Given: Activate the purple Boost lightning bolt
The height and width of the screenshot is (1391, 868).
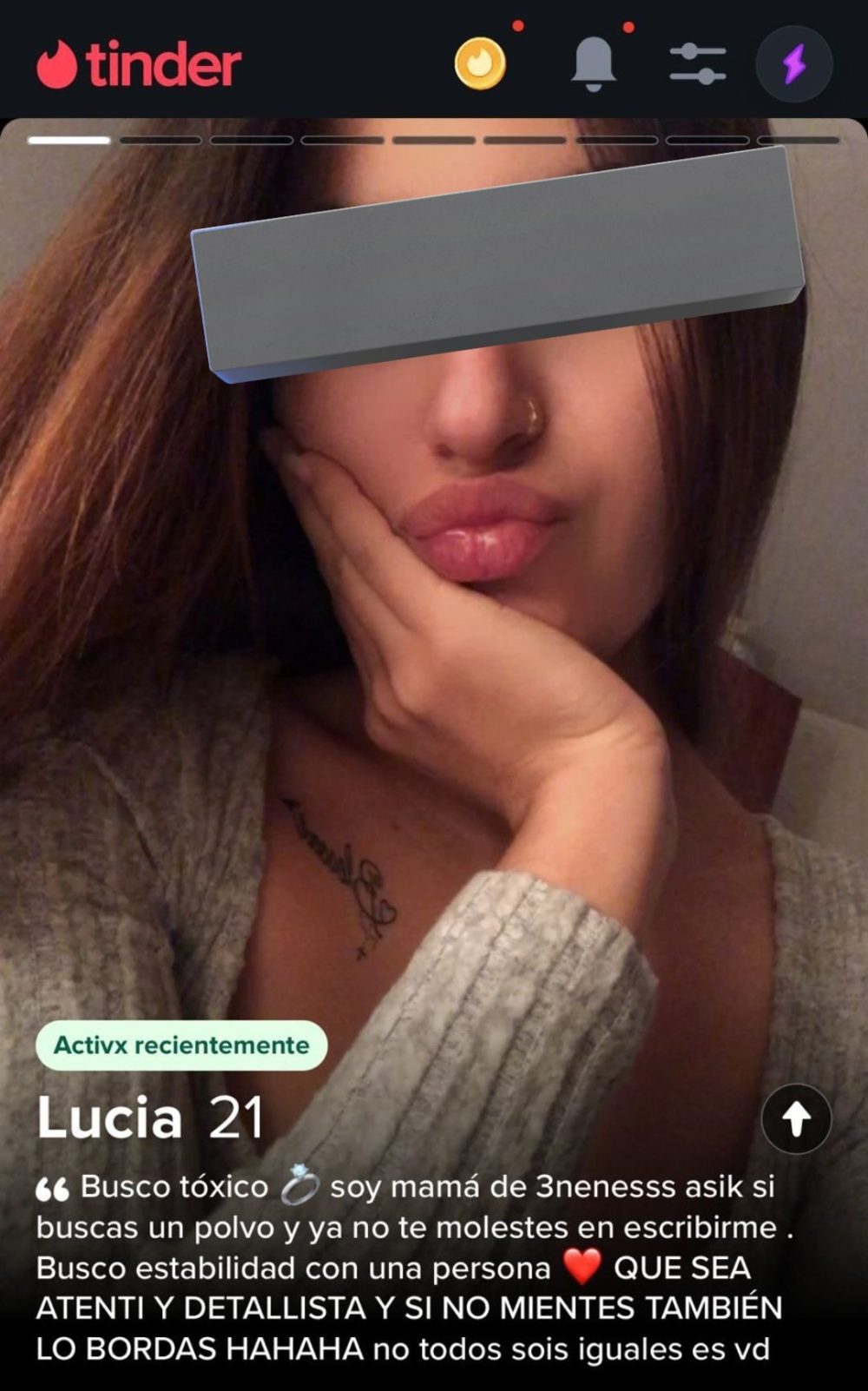Looking at the screenshot, I should [794, 64].
